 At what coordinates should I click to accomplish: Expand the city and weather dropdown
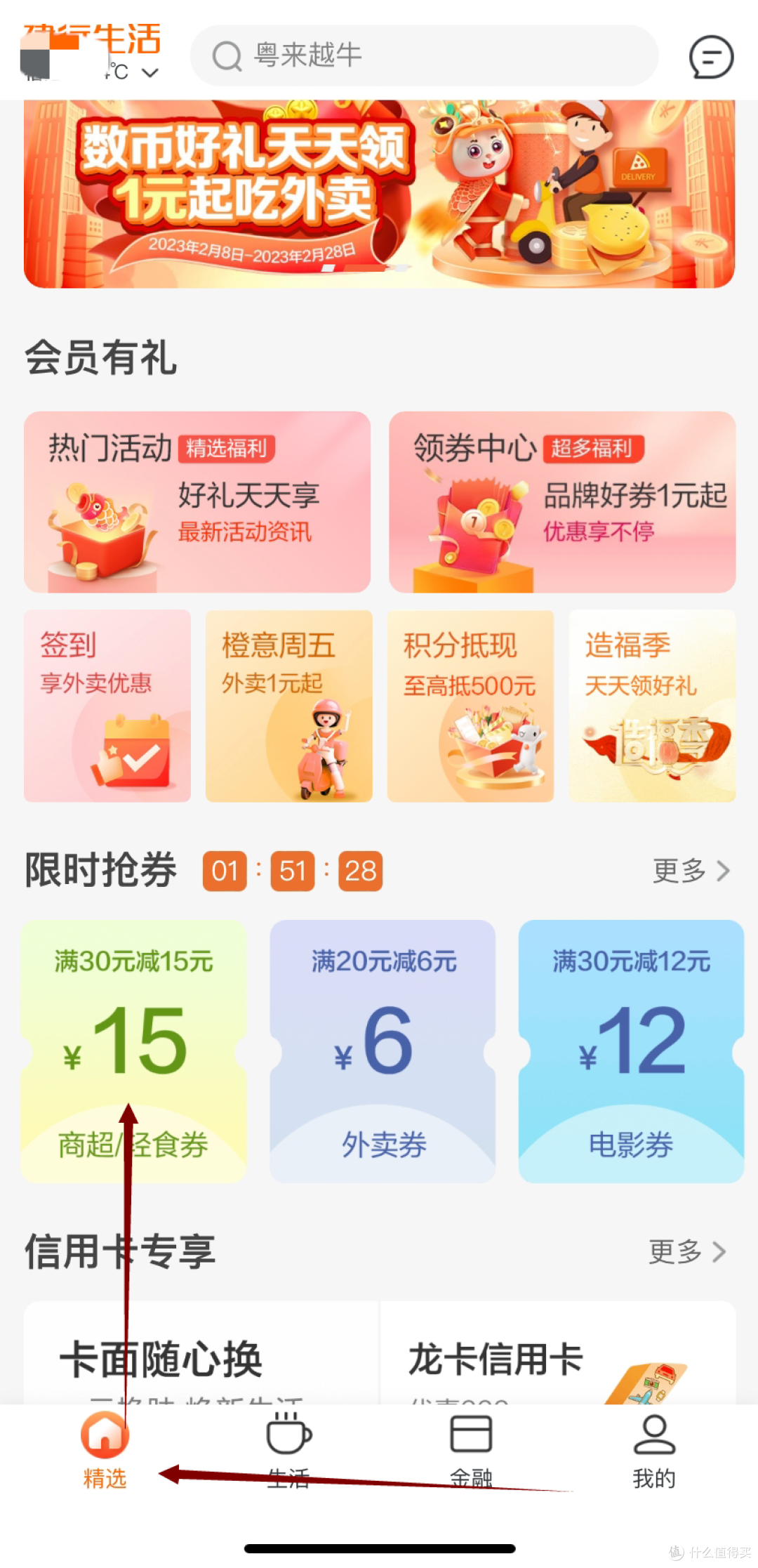pos(133,72)
